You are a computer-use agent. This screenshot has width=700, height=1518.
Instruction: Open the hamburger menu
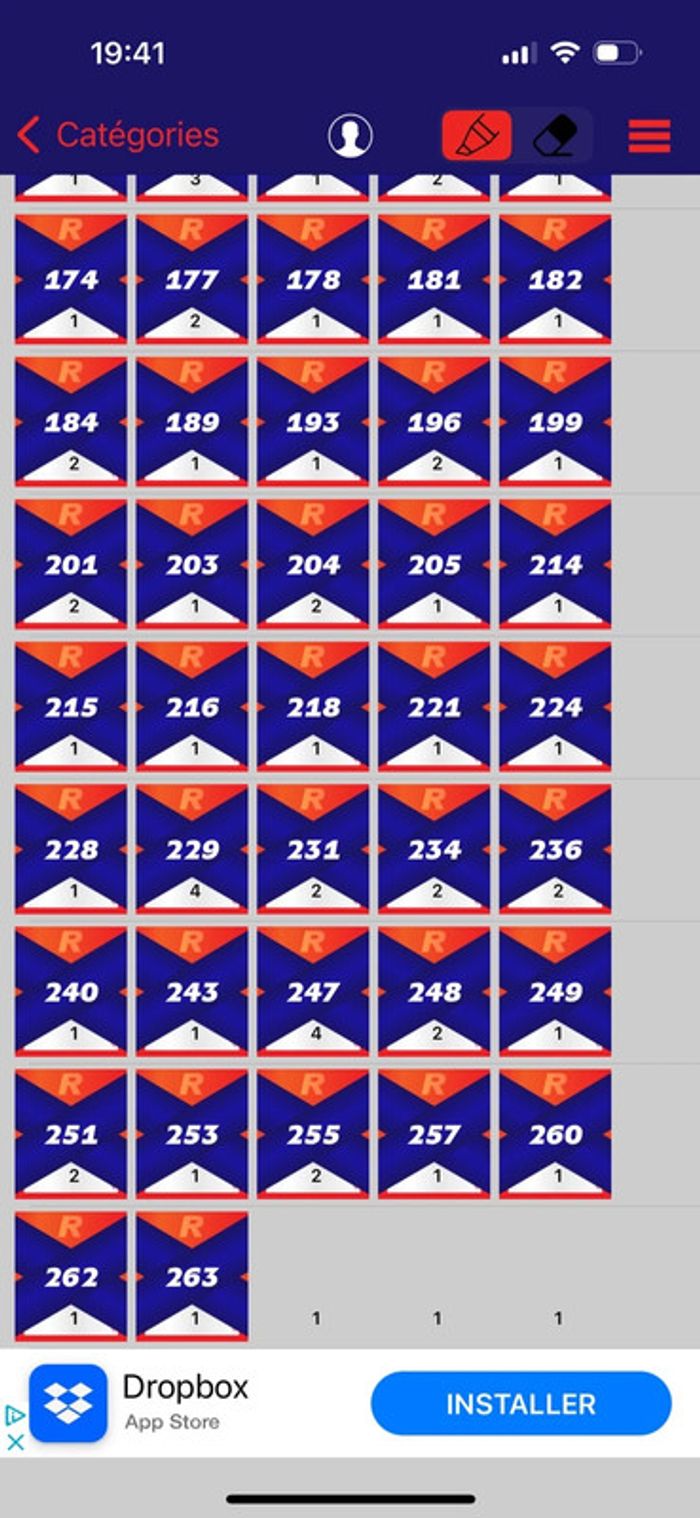[x=649, y=135]
